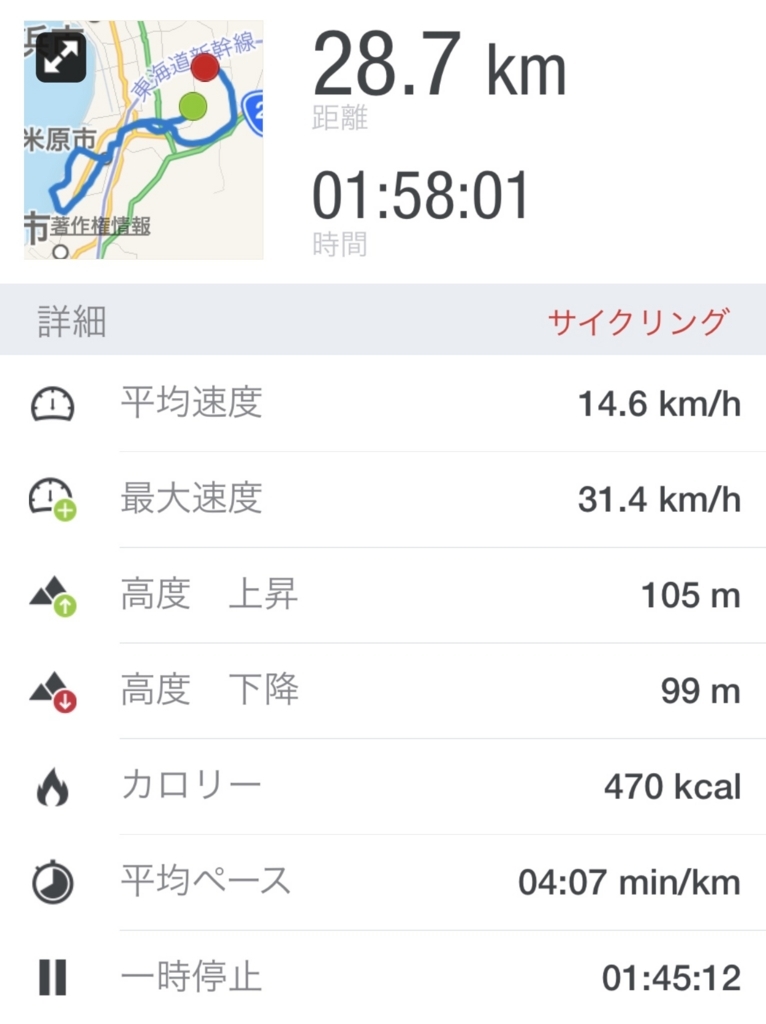Toggle the カロリー stat row
766x1024 pixels.
point(383,786)
